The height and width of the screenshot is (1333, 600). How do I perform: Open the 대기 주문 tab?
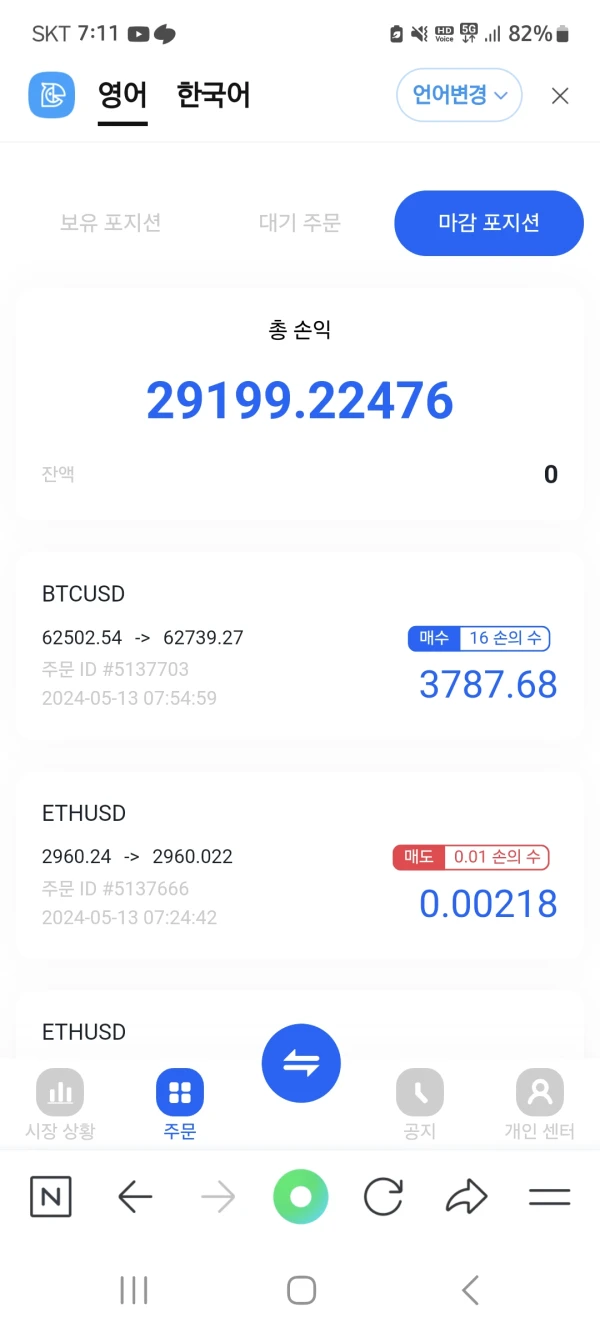(x=300, y=223)
